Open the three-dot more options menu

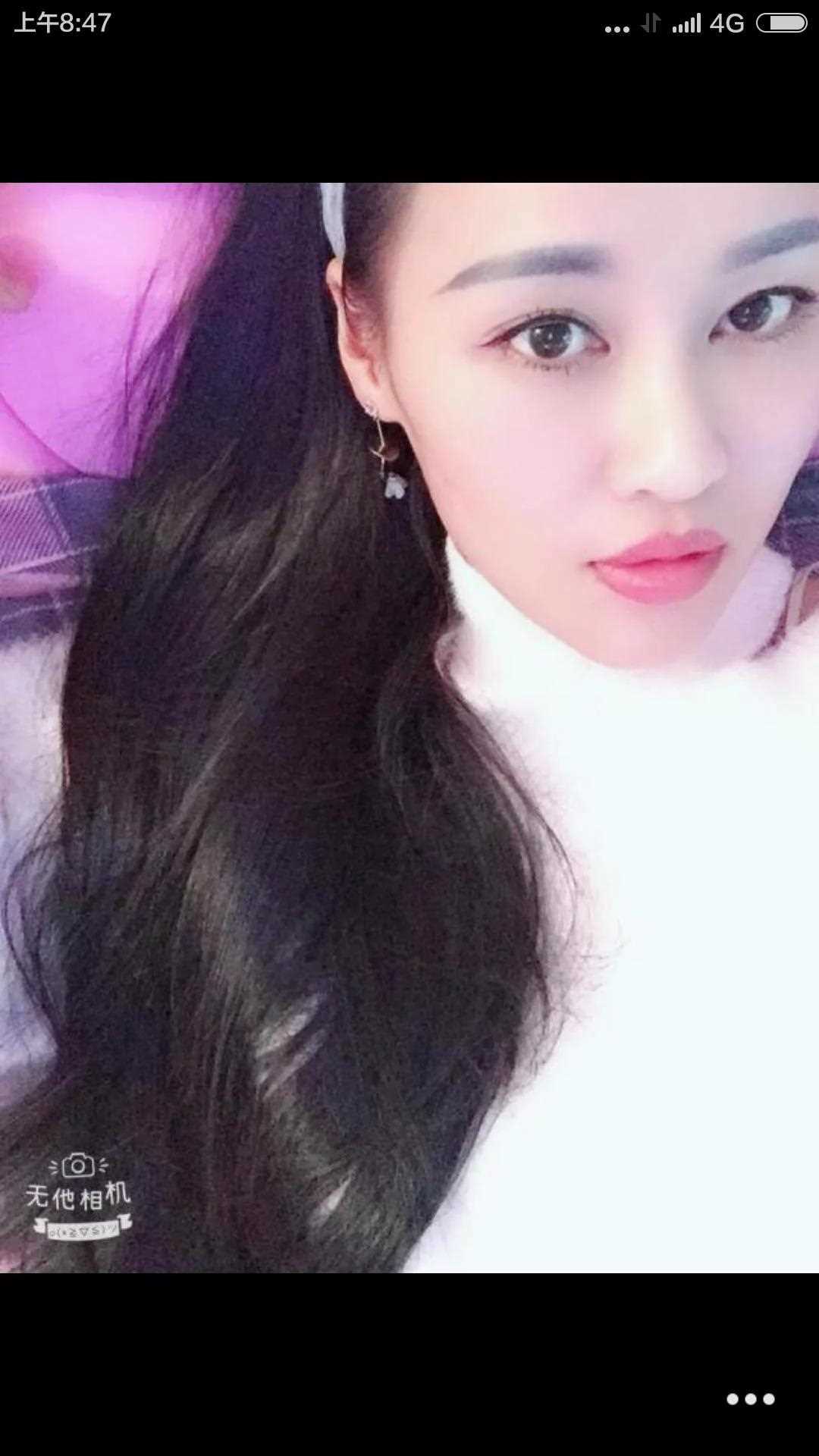coord(750,1399)
